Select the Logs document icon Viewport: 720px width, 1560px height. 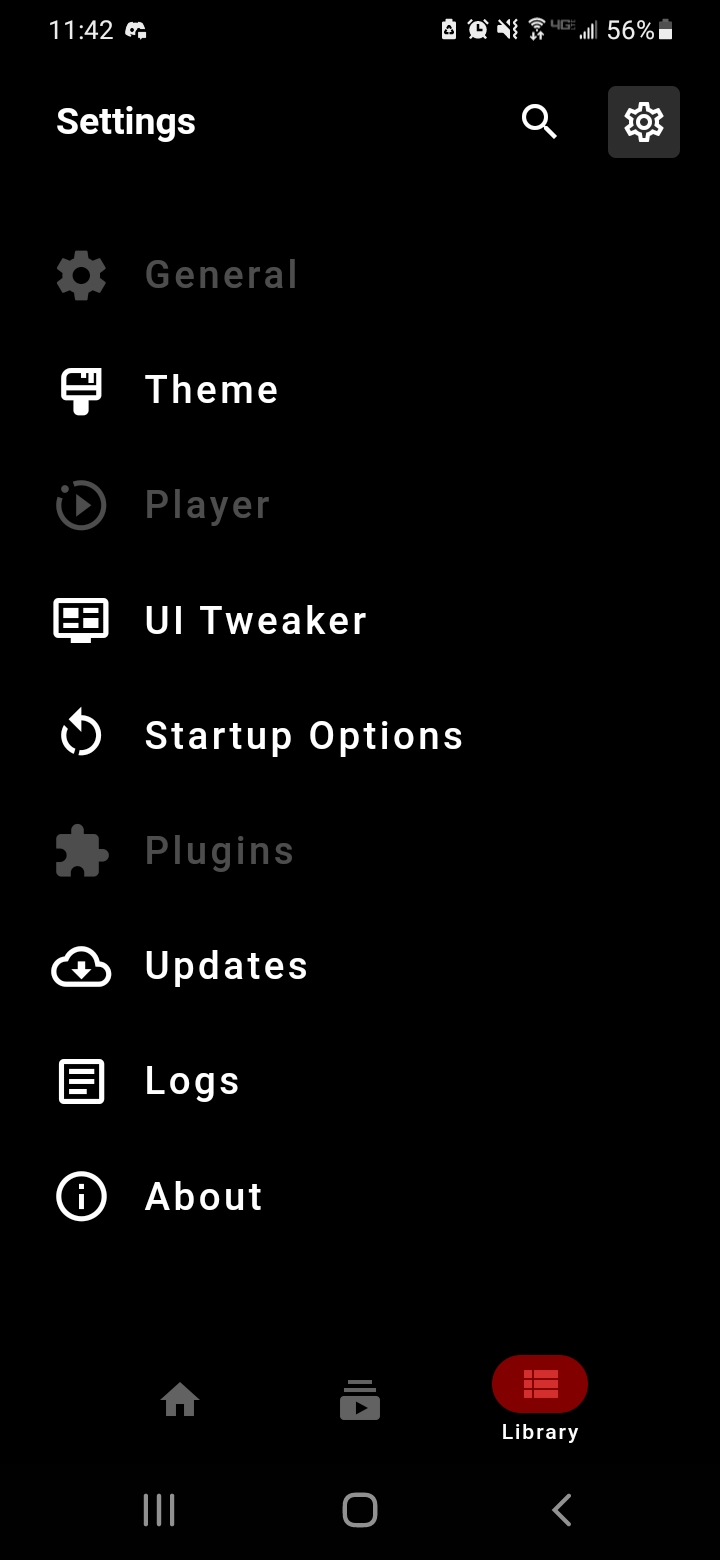(x=80, y=1081)
